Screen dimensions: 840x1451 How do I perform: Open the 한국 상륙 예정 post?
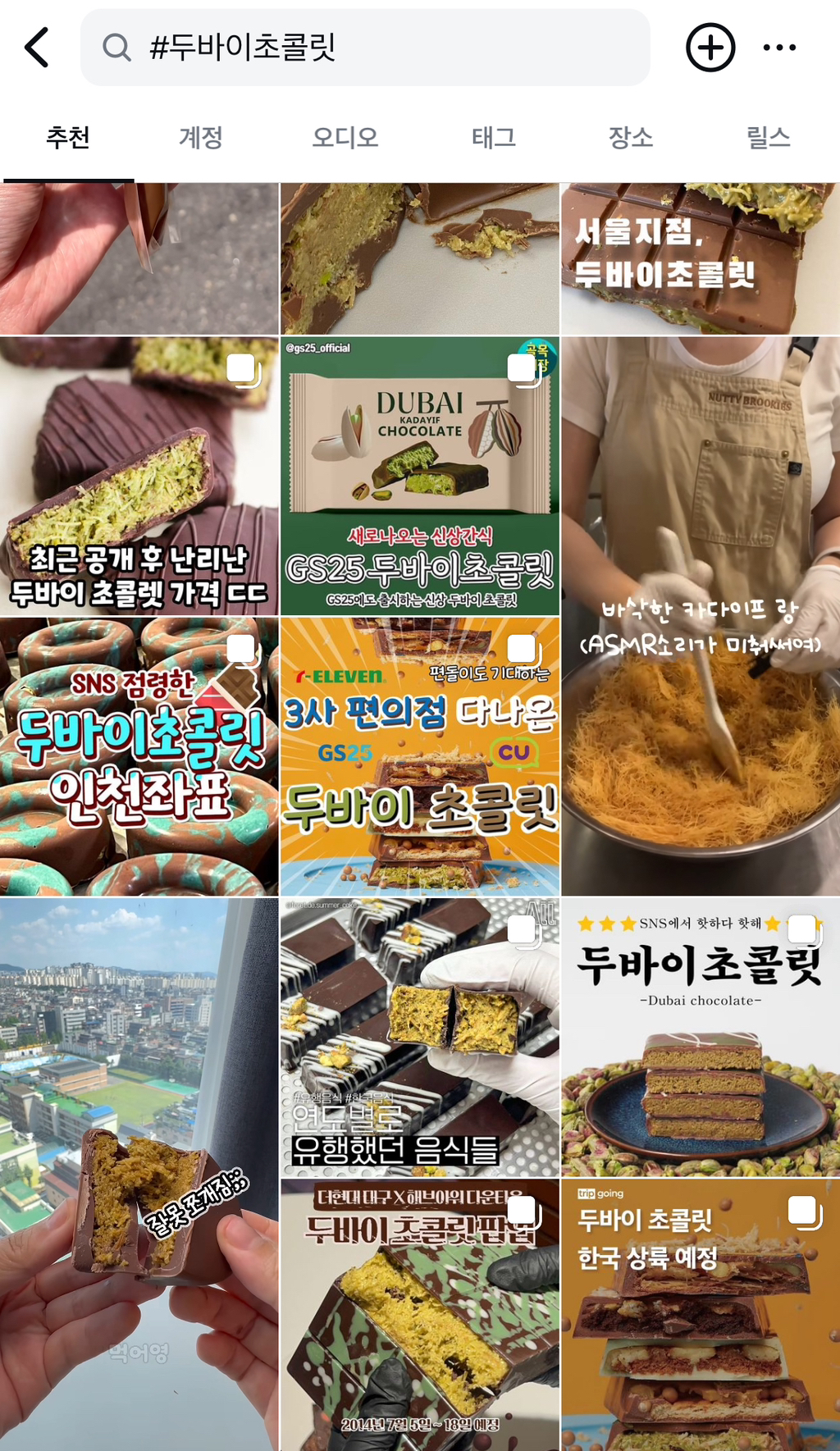[x=701, y=1315]
